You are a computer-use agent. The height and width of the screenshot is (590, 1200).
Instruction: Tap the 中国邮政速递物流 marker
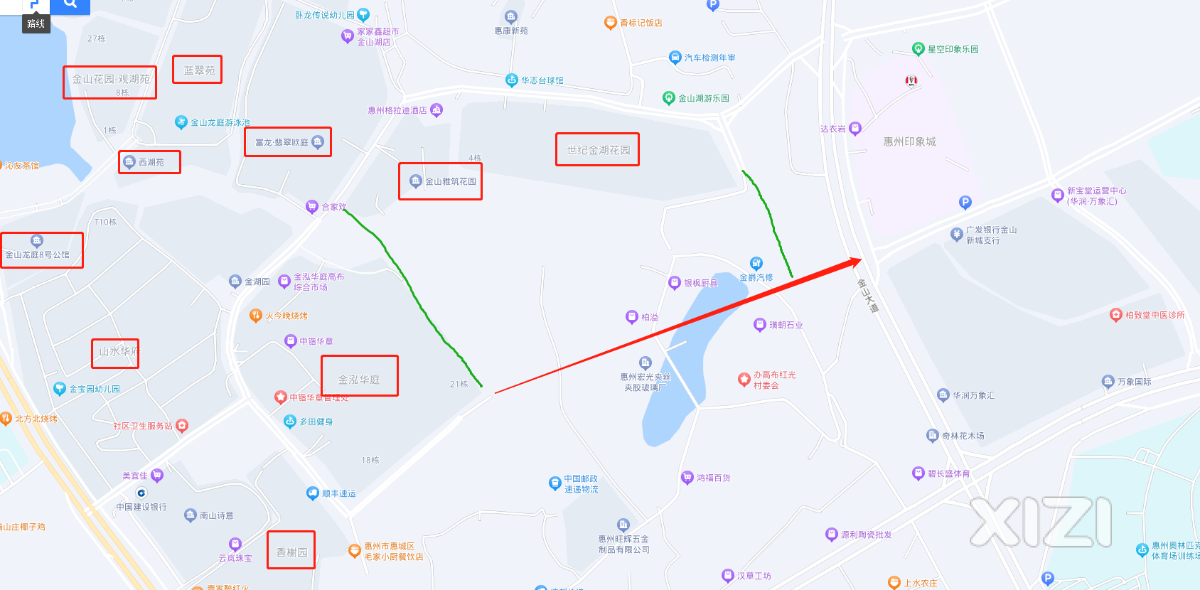pos(554,483)
